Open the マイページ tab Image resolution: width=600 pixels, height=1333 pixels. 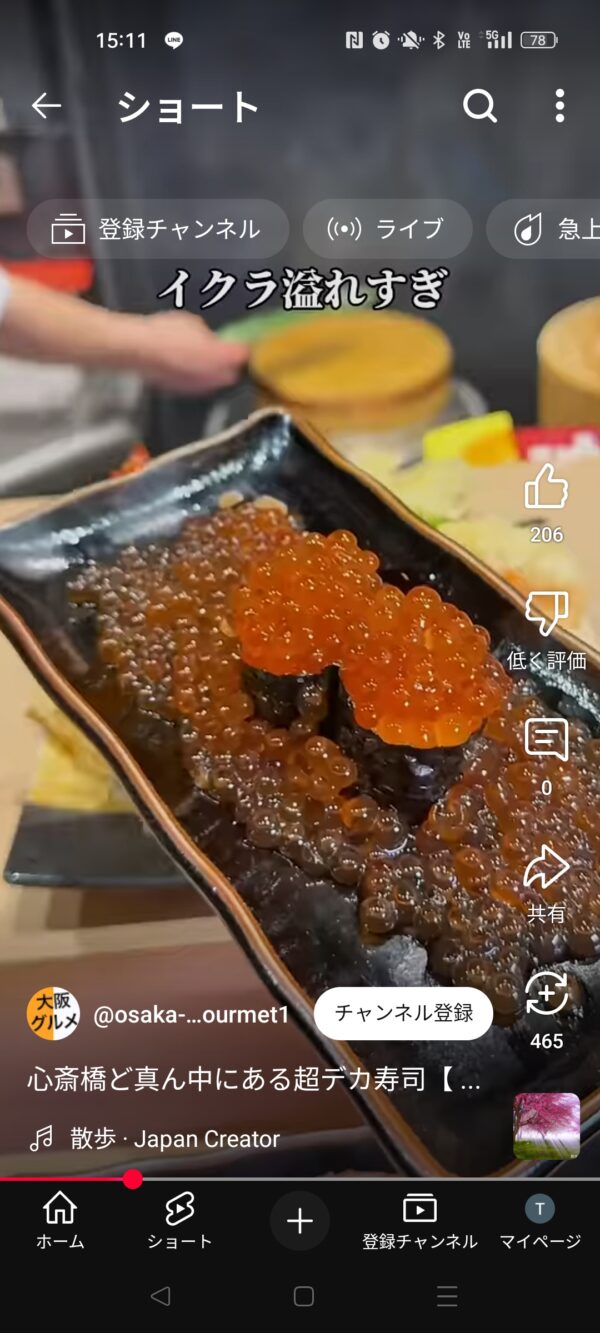tap(540, 1221)
